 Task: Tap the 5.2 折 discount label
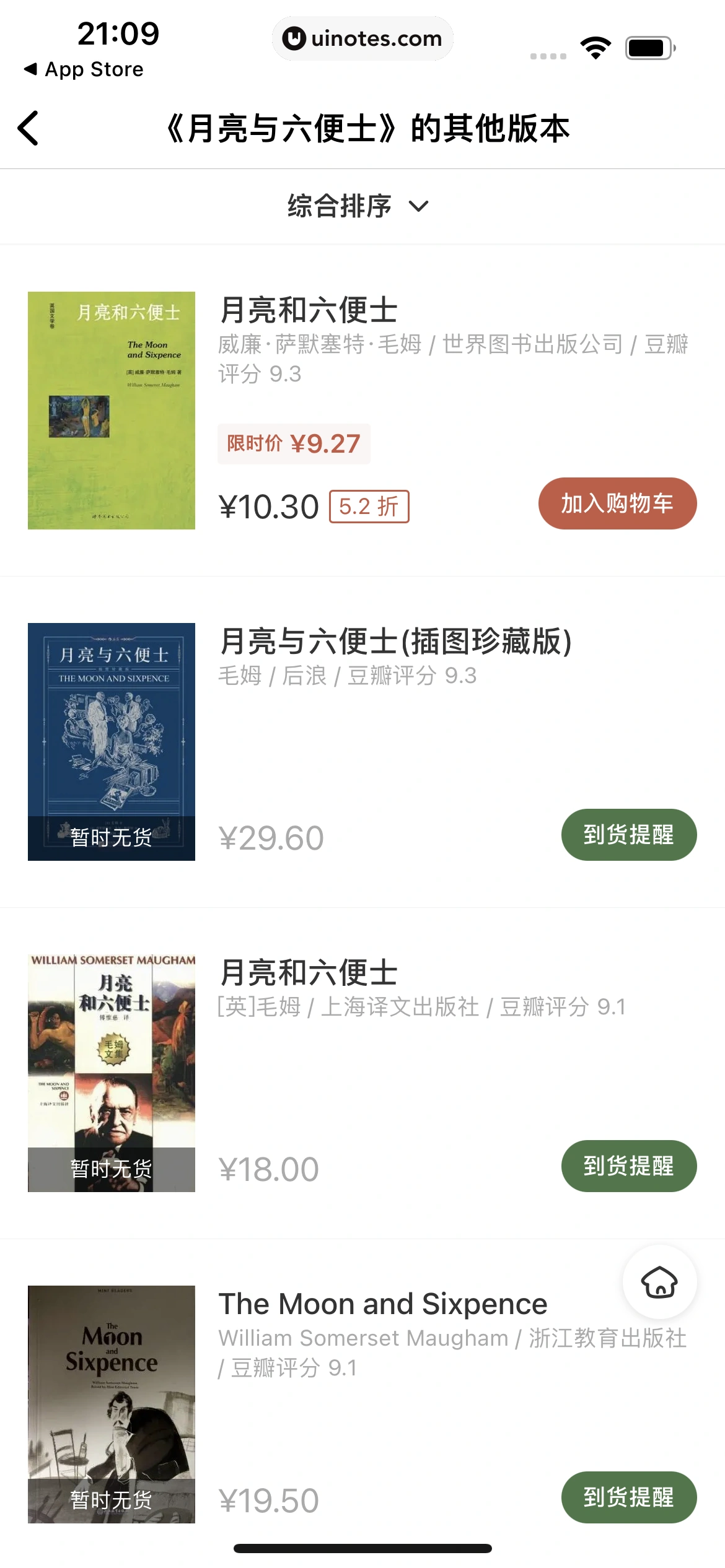pos(369,506)
